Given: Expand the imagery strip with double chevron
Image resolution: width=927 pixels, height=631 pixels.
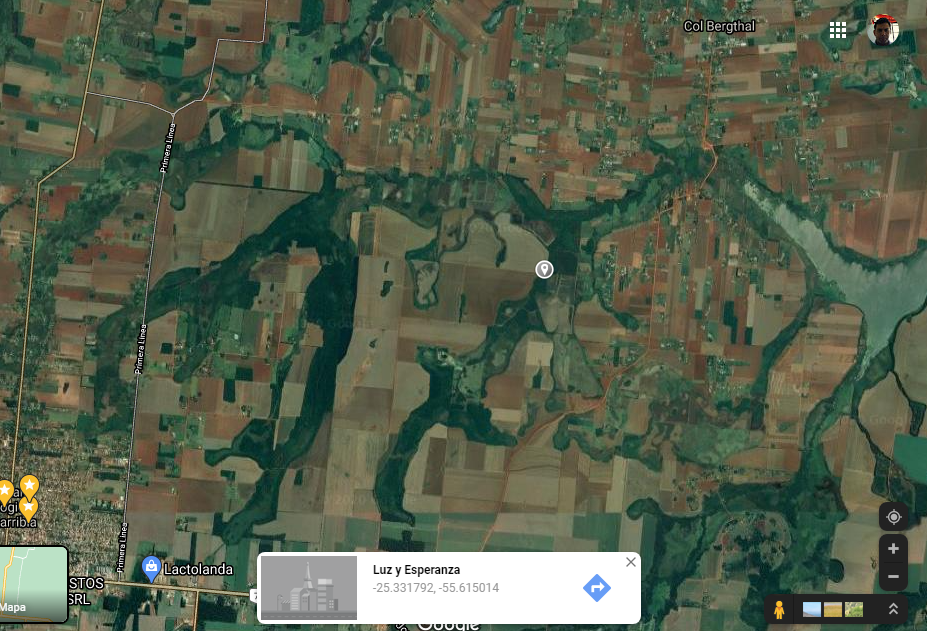Looking at the screenshot, I should [893, 610].
